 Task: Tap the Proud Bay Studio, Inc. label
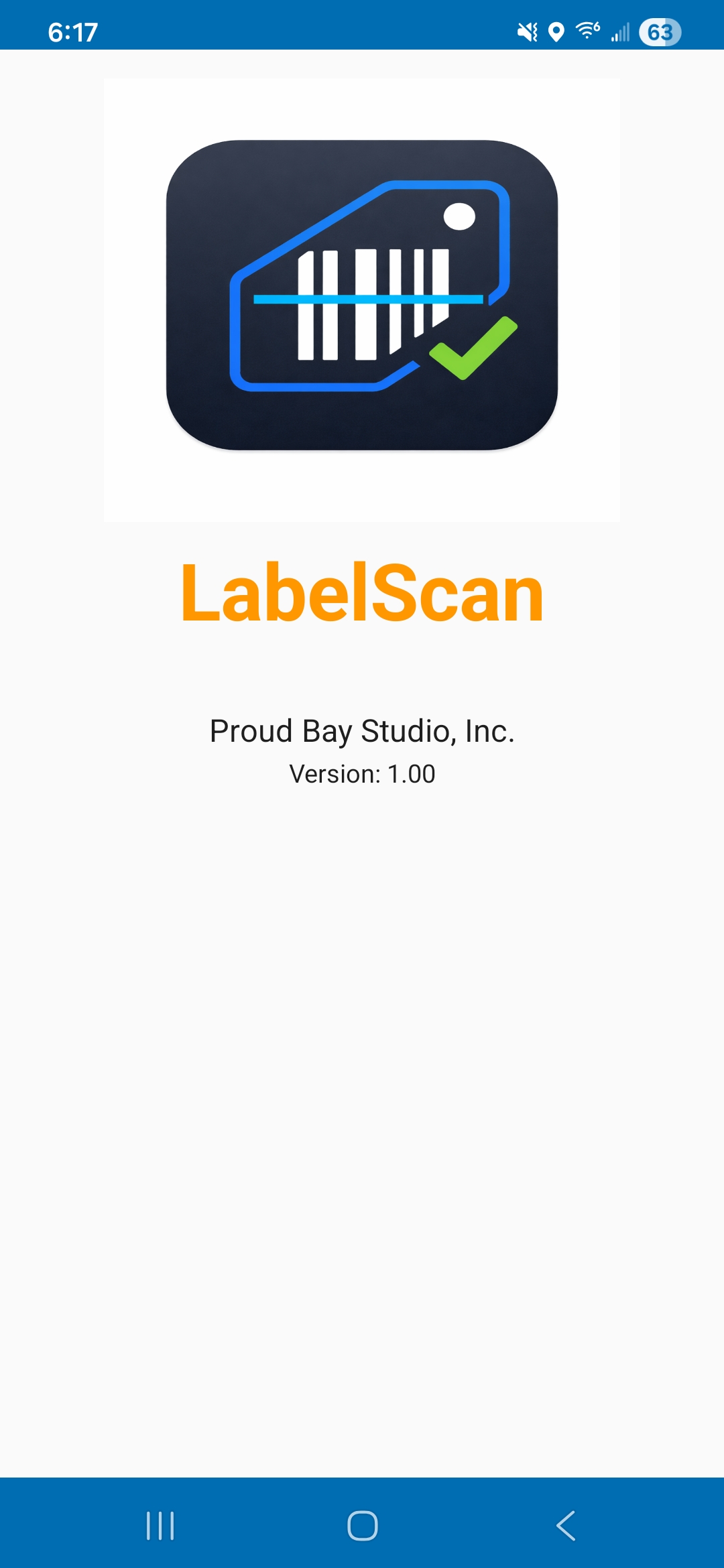[362, 732]
